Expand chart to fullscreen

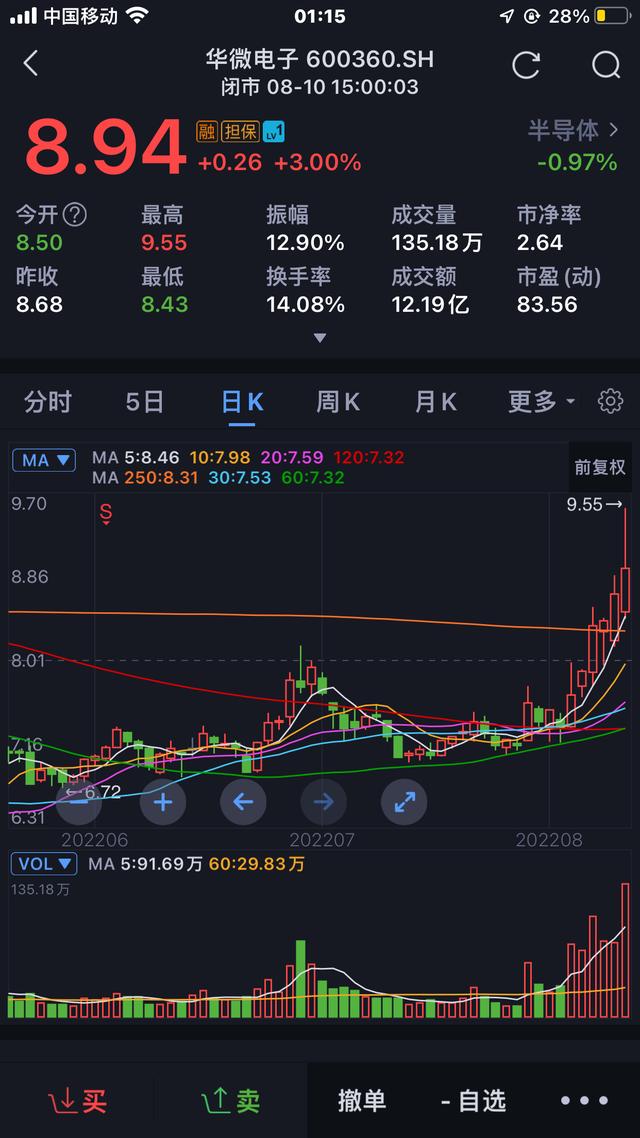pyautogui.click(x=404, y=802)
